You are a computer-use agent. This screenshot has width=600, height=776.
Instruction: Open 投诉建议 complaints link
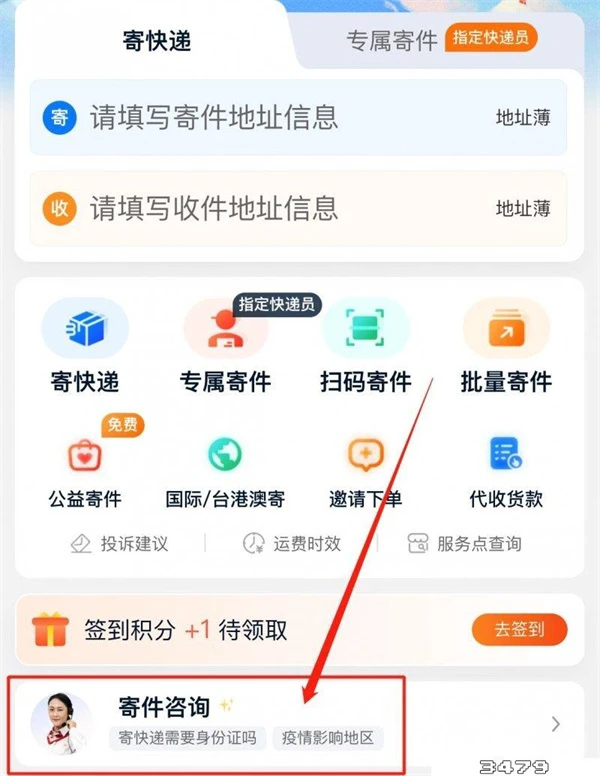pyautogui.click(x=119, y=544)
